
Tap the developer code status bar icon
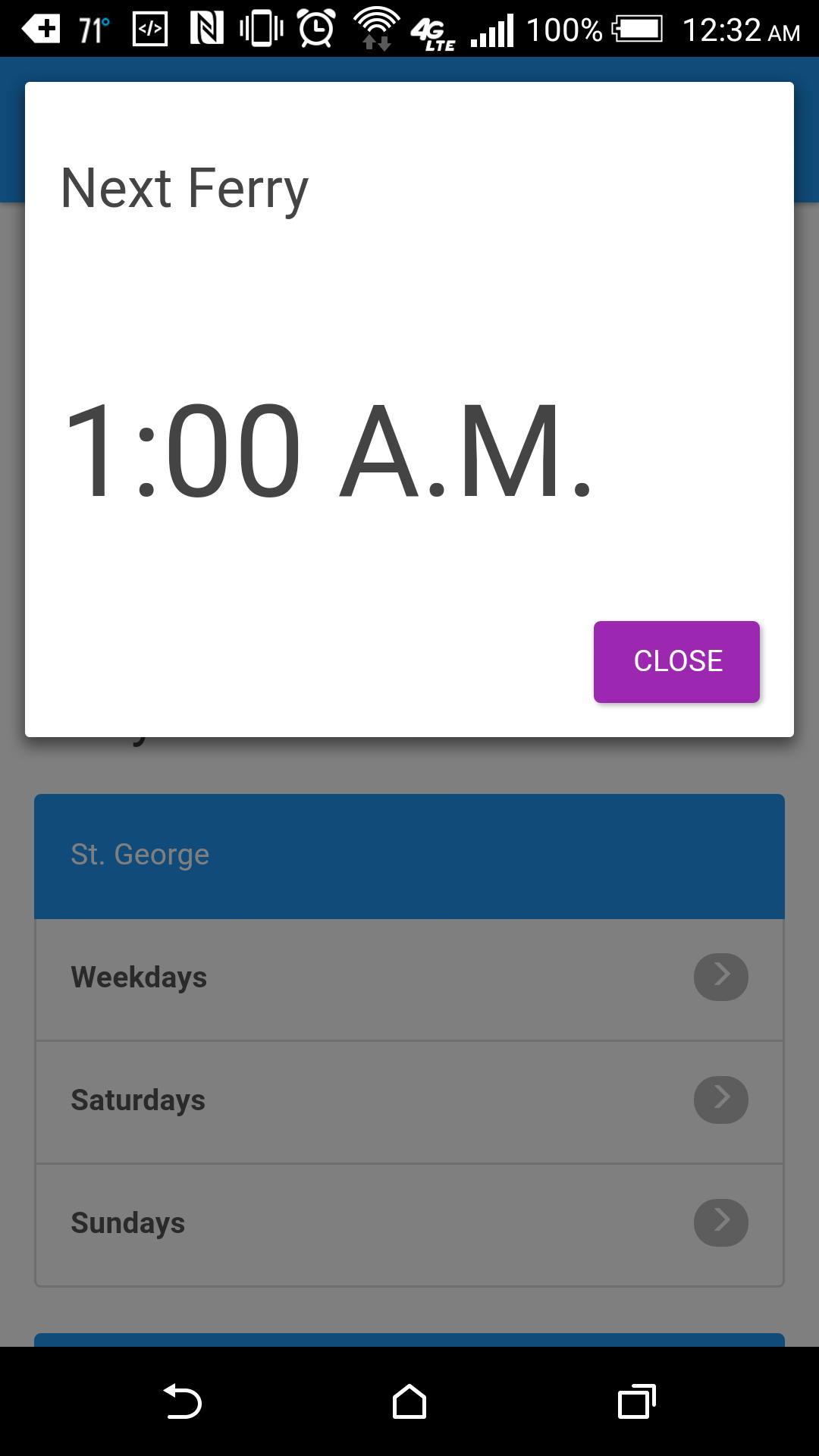(149, 29)
